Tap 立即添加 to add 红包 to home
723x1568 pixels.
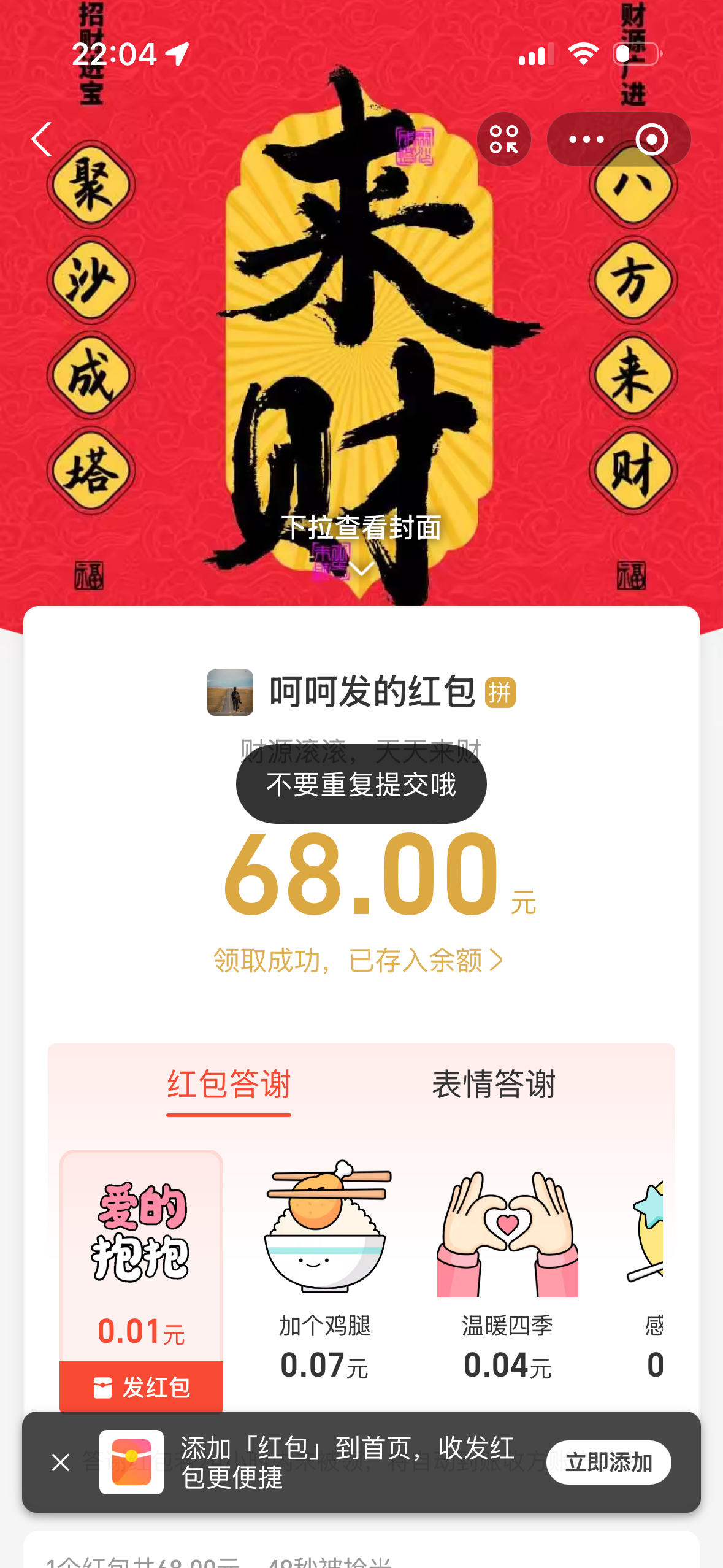(608, 1462)
